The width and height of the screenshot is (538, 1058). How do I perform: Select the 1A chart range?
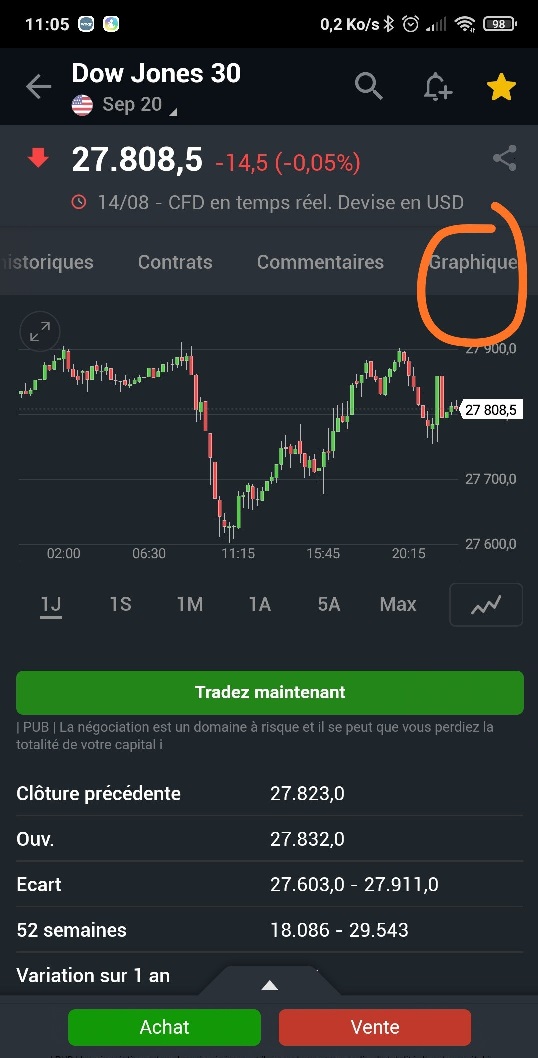coord(259,604)
